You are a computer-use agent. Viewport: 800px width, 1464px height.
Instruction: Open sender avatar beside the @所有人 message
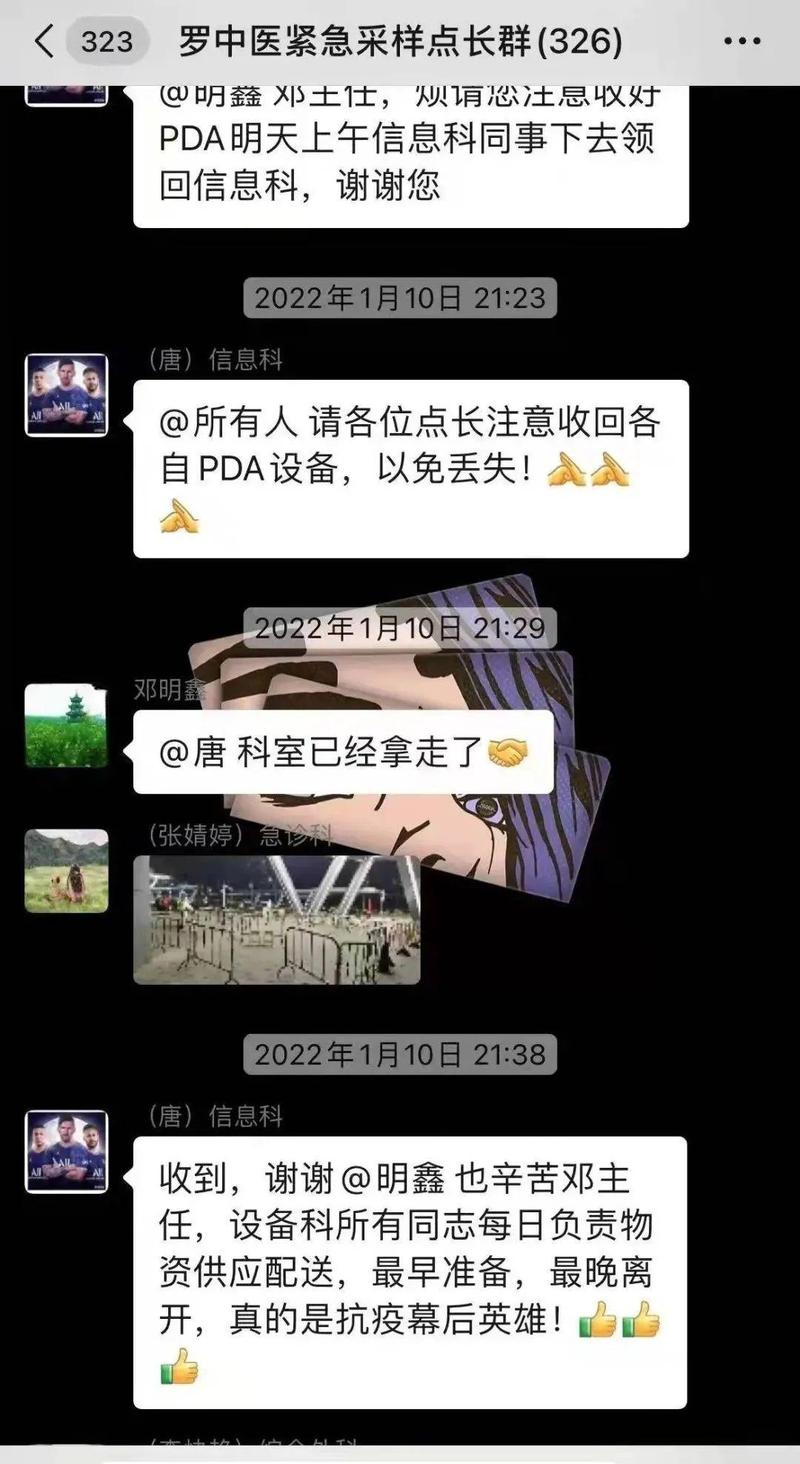click(66, 395)
